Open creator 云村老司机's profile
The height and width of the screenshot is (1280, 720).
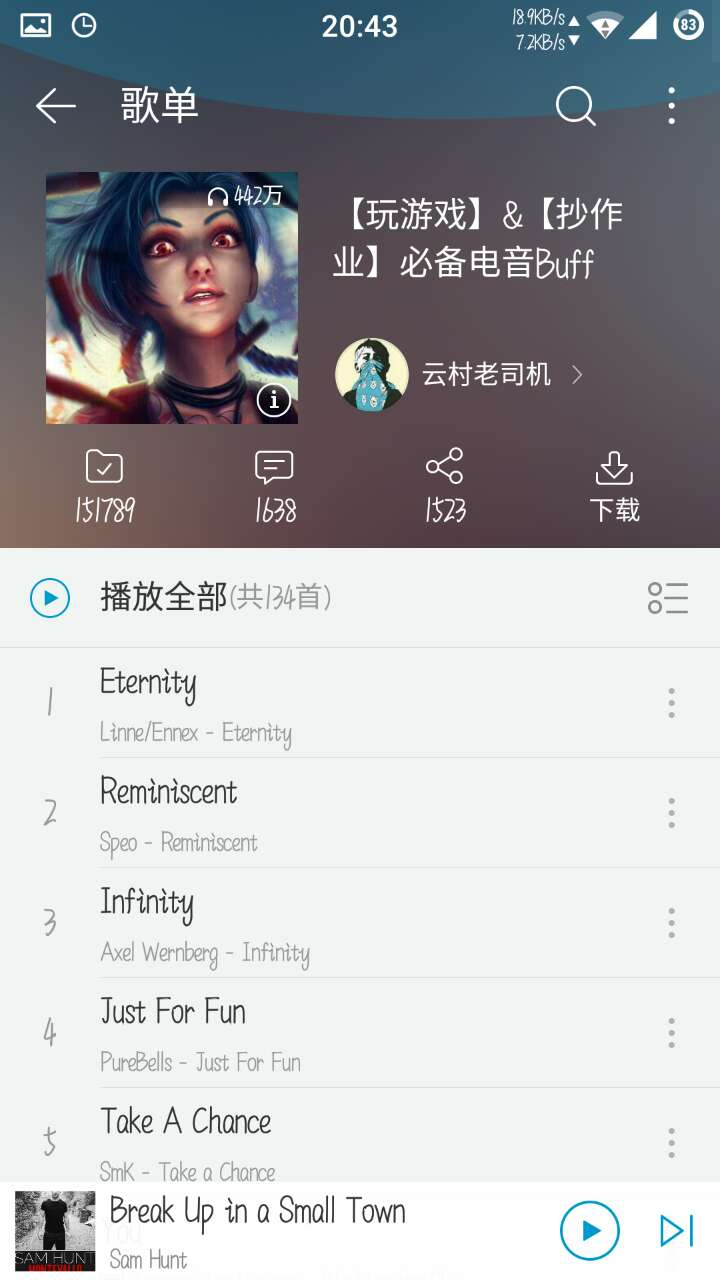point(460,375)
